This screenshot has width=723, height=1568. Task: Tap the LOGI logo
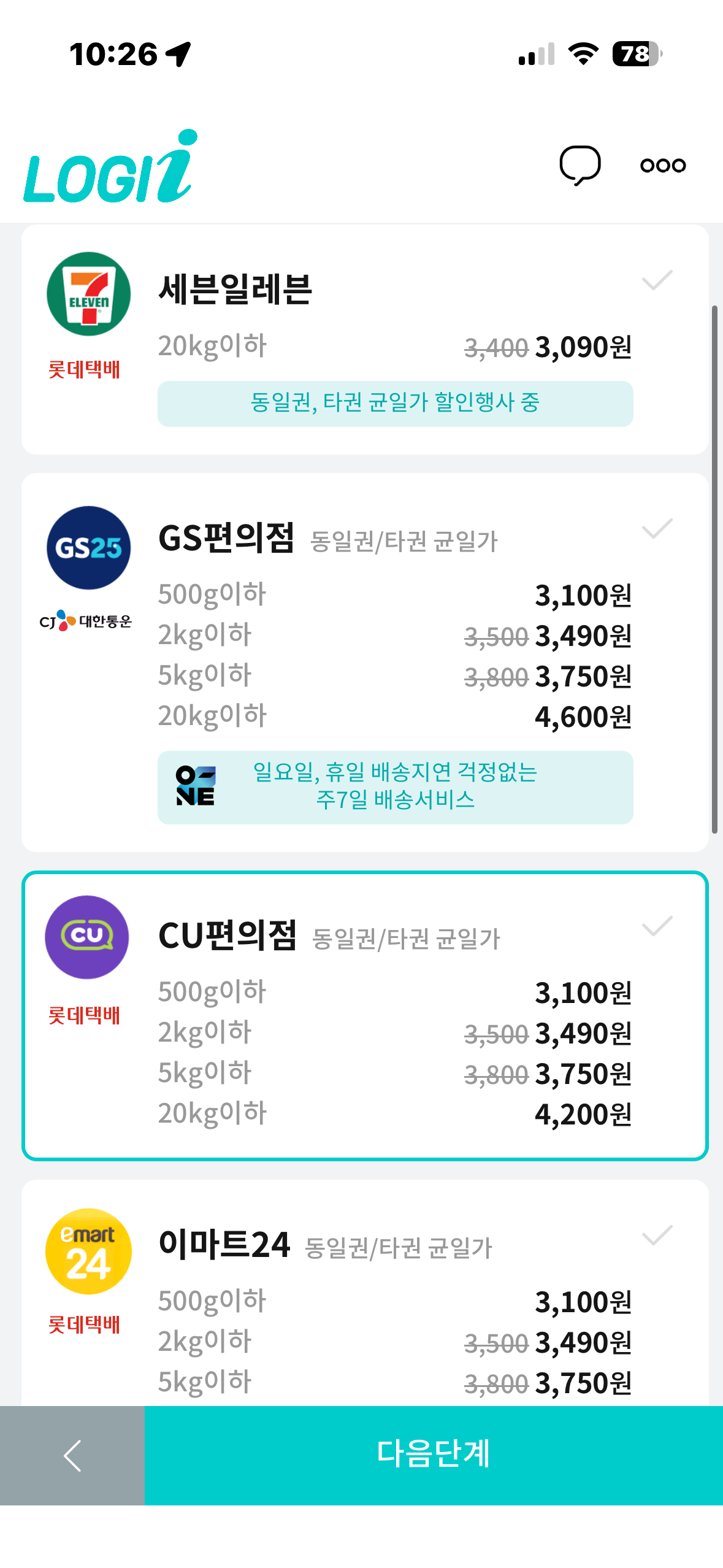pos(111,166)
